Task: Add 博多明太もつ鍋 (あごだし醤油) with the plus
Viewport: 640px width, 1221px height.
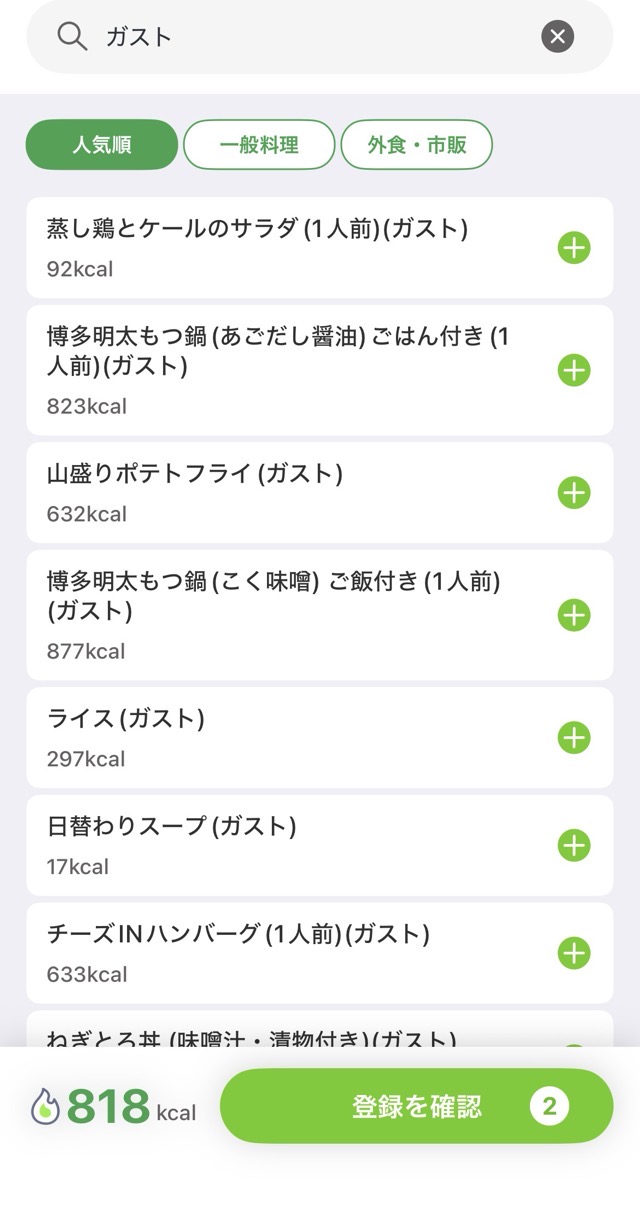Action: [x=574, y=370]
